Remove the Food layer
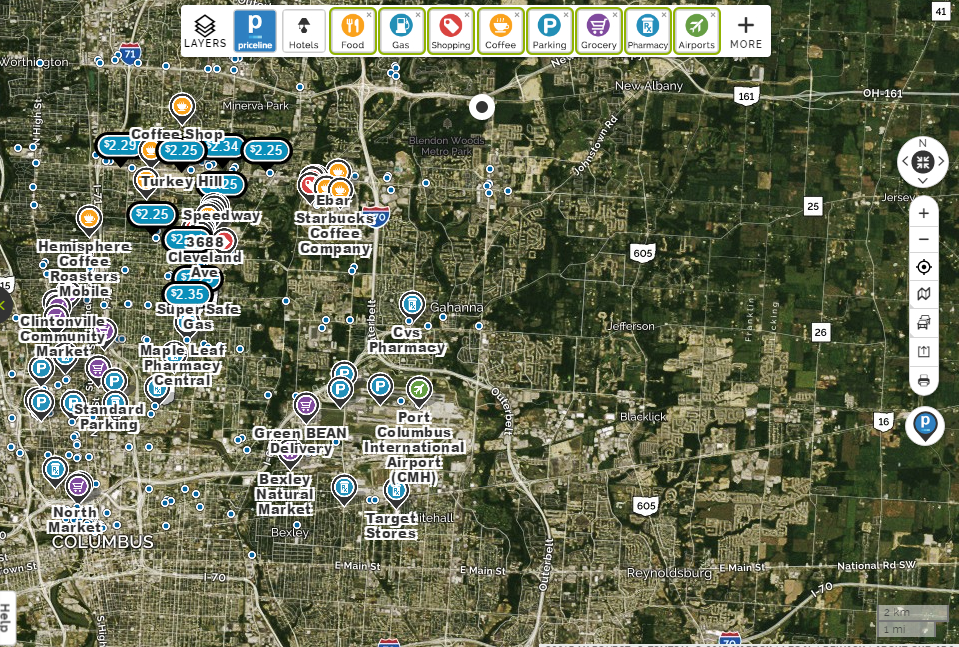The width and height of the screenshot is (959, 647). click(x=369, y=15)
